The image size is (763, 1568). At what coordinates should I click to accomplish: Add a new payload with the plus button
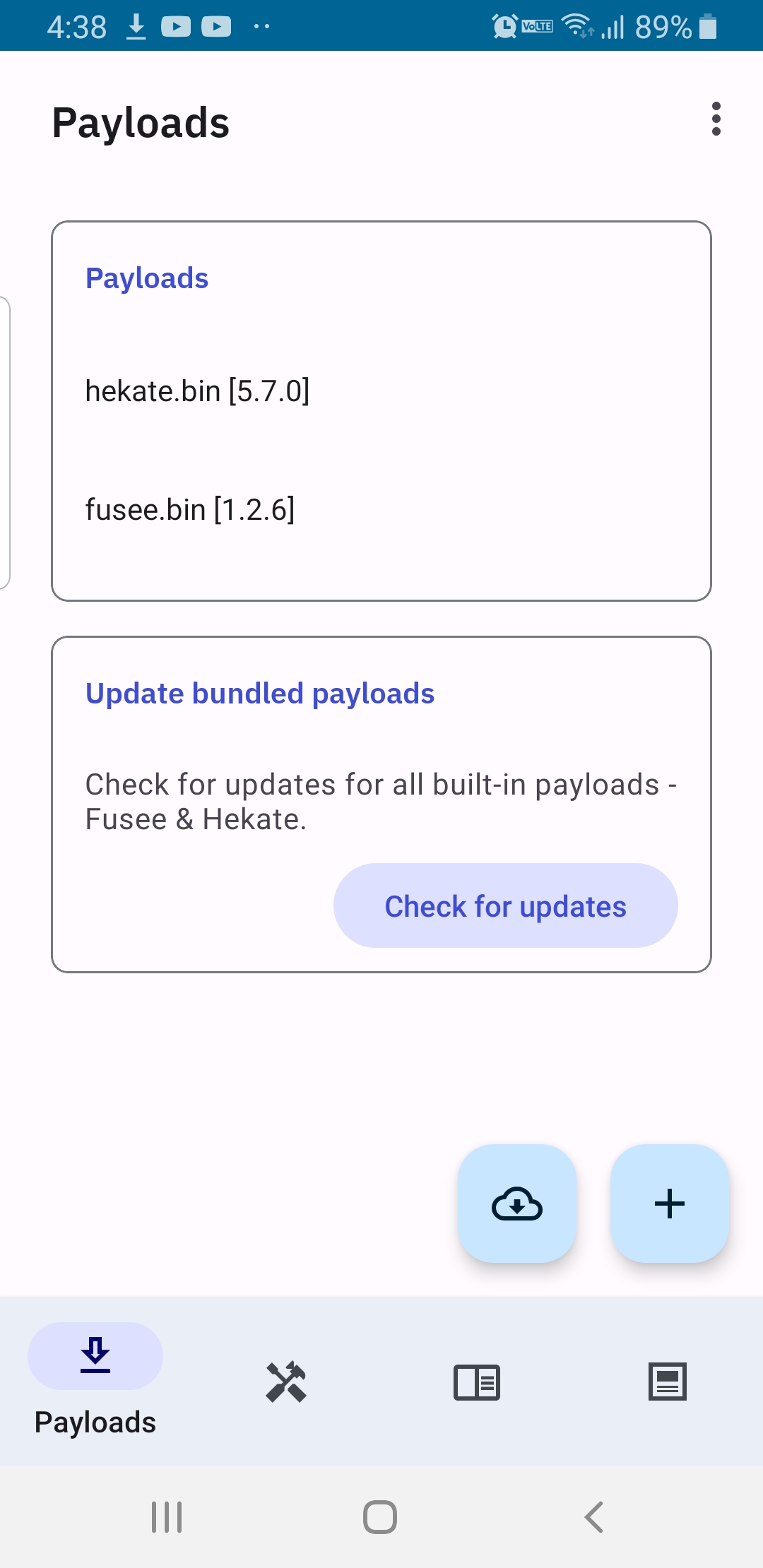pyautogui.click(x=670, y=1204)
